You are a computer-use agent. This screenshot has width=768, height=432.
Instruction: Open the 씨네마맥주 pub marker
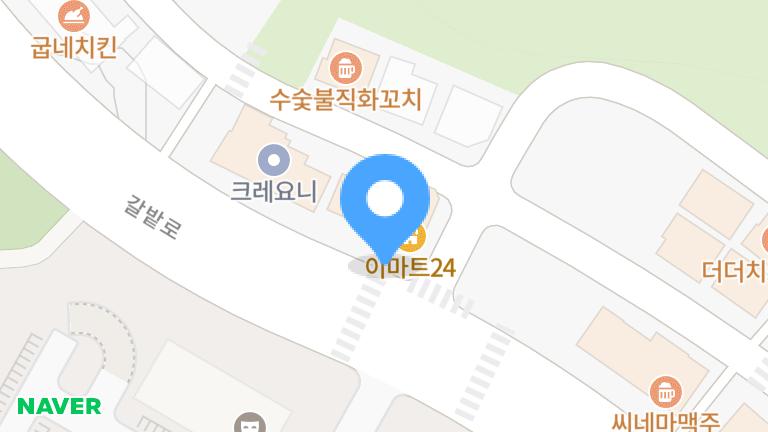point(666,390)
